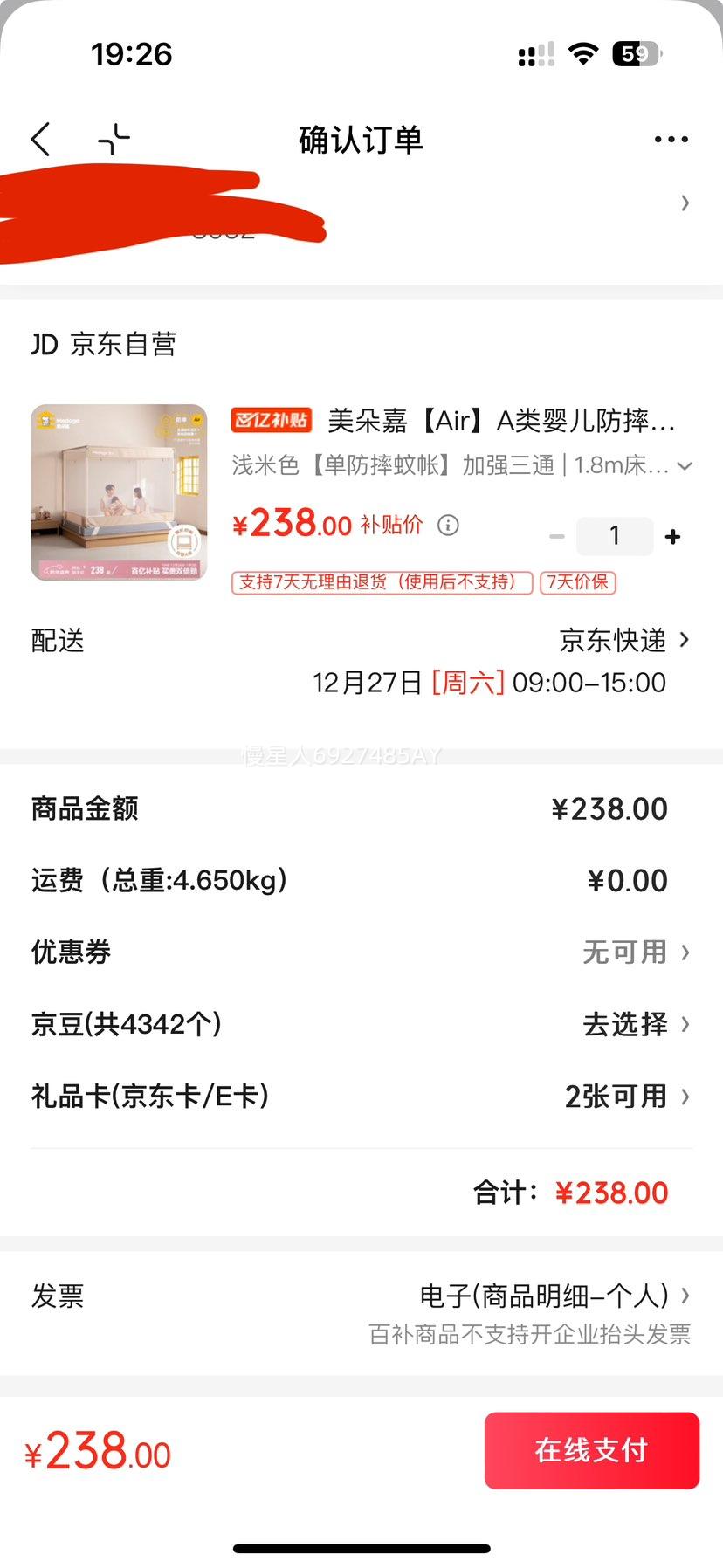
Task: Tap 在线支付 to pay now
Action: [x=591, y=1451]
